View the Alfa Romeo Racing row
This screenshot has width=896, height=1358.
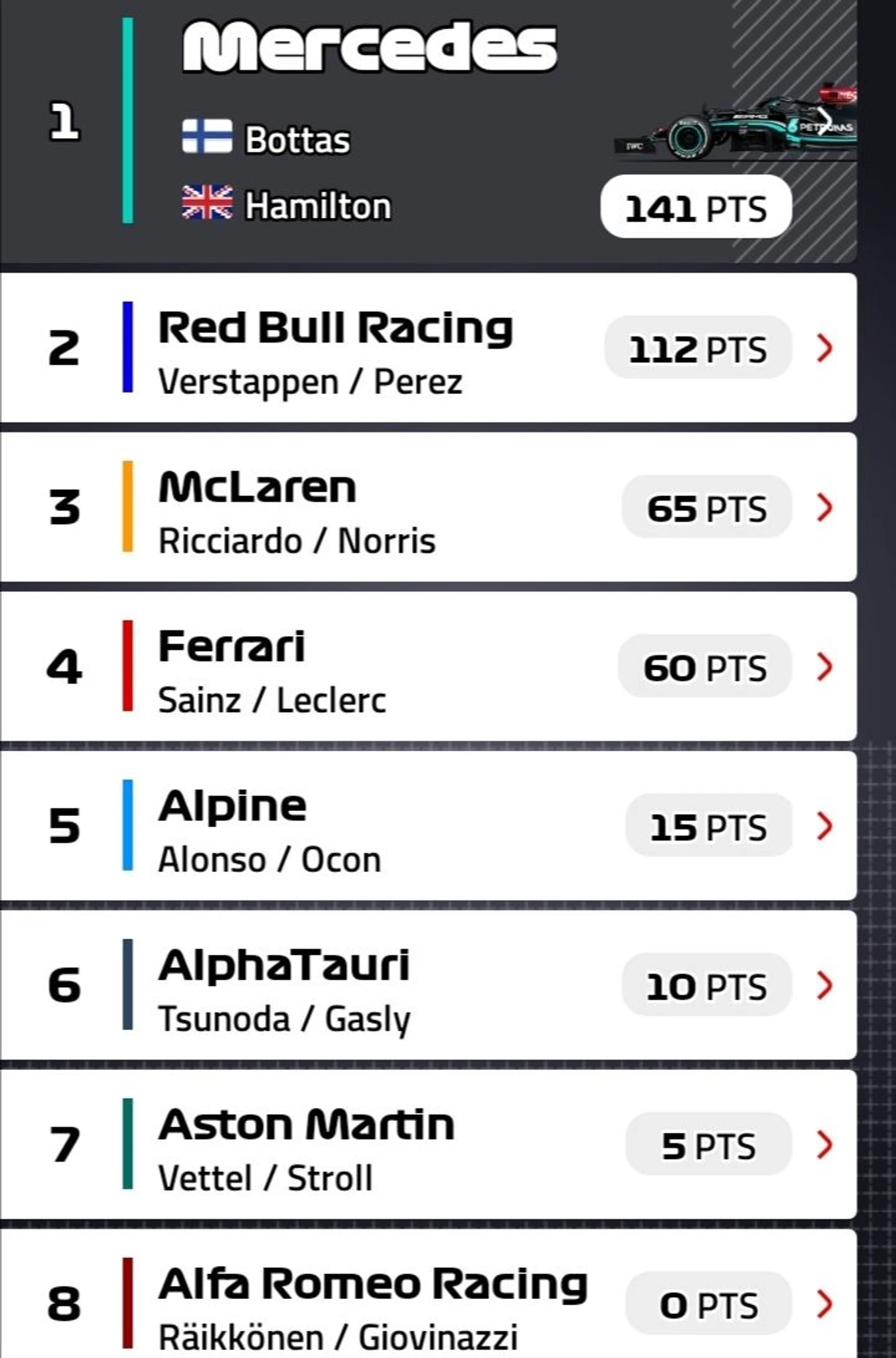(x=428, y=1302)
